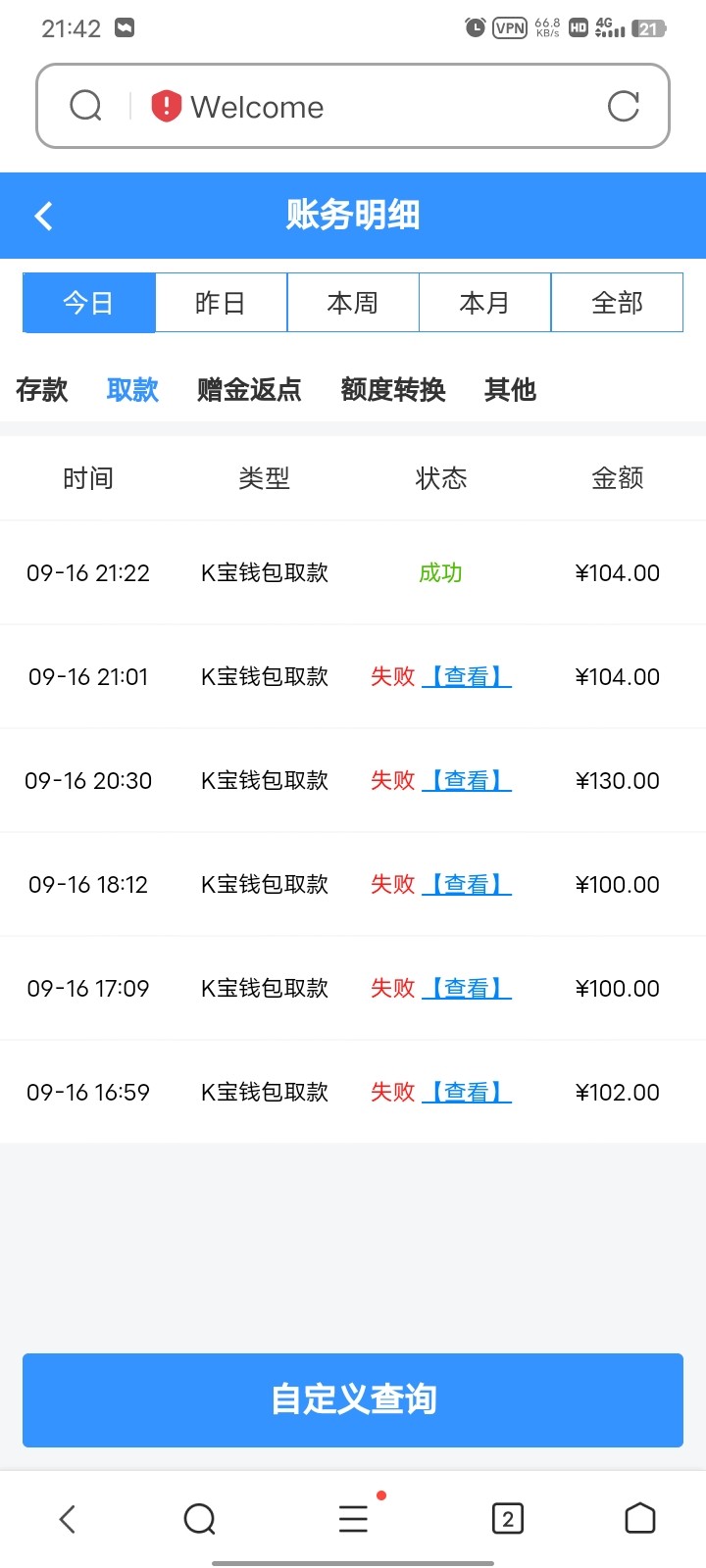Select the 今日 date filter

coord(89,303)
